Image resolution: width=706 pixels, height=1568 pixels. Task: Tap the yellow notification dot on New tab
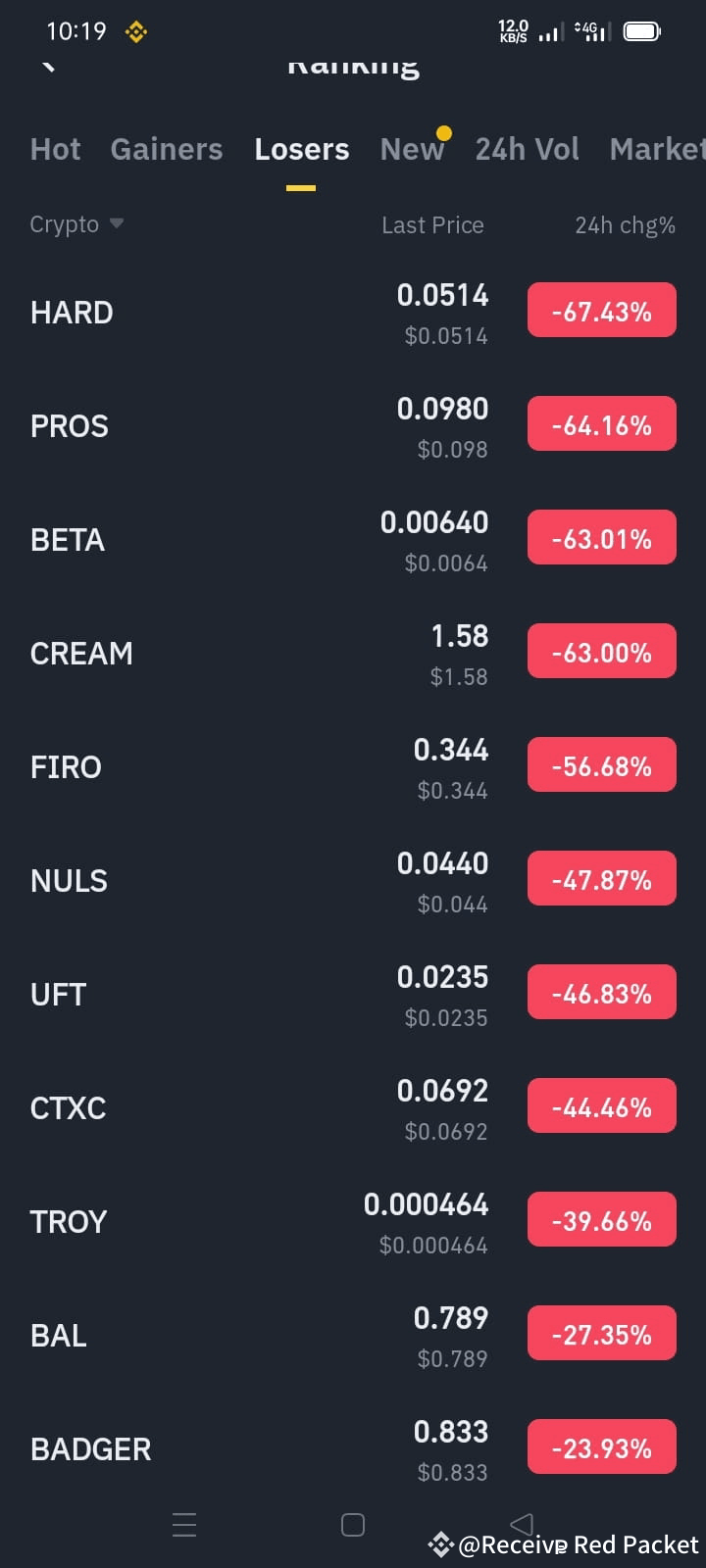tap(443, 131)
